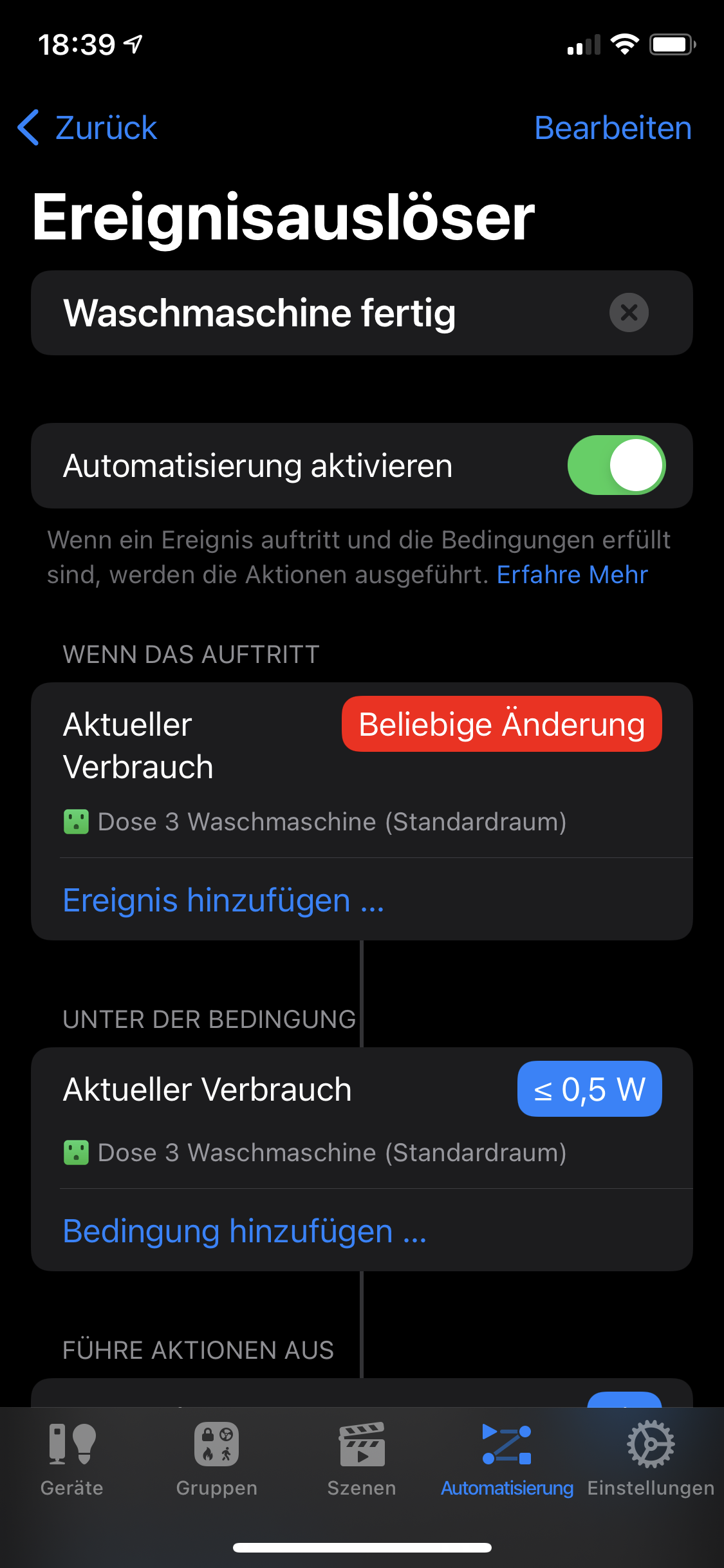The height and width of the screenshot is (1568, 724).
Task: Disable the Automatisierung aktivieren switch
Action: [x=616, y=465]
